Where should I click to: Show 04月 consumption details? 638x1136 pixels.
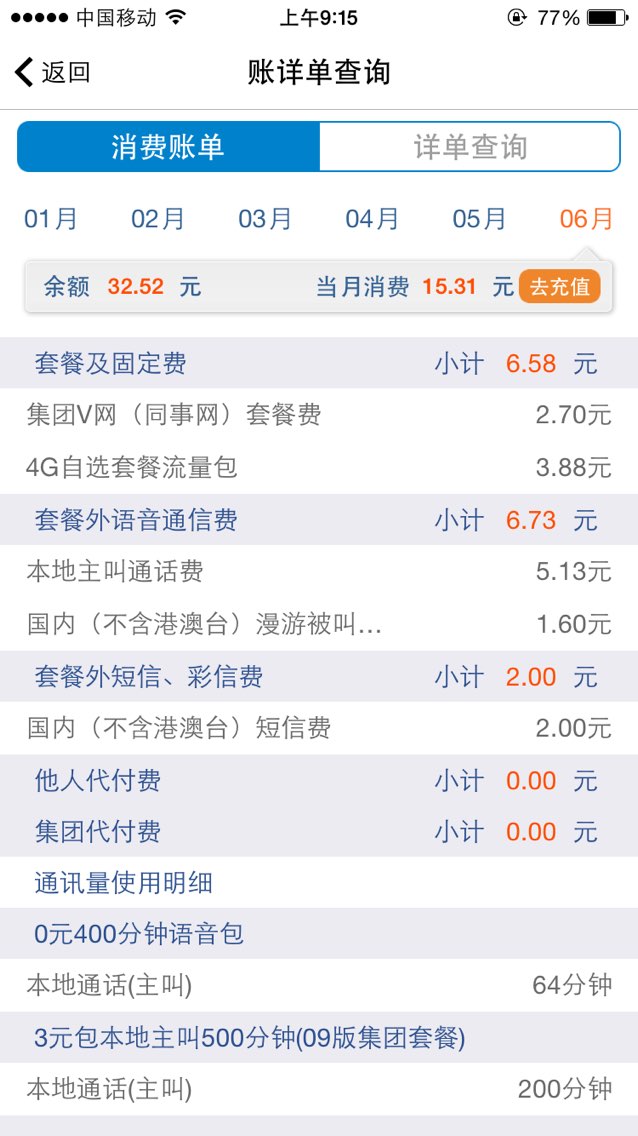tap(372, 219)
